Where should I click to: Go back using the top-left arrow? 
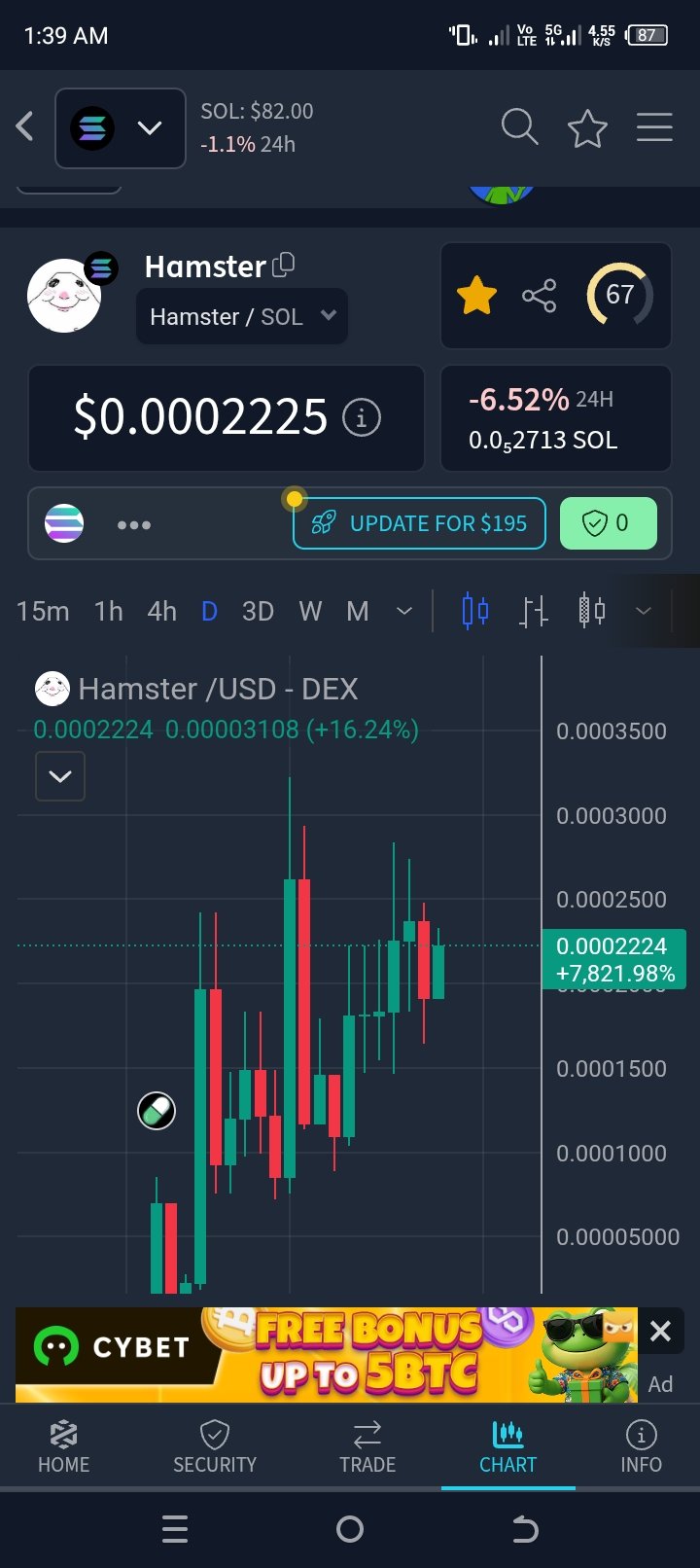click(x=25, y=126)
